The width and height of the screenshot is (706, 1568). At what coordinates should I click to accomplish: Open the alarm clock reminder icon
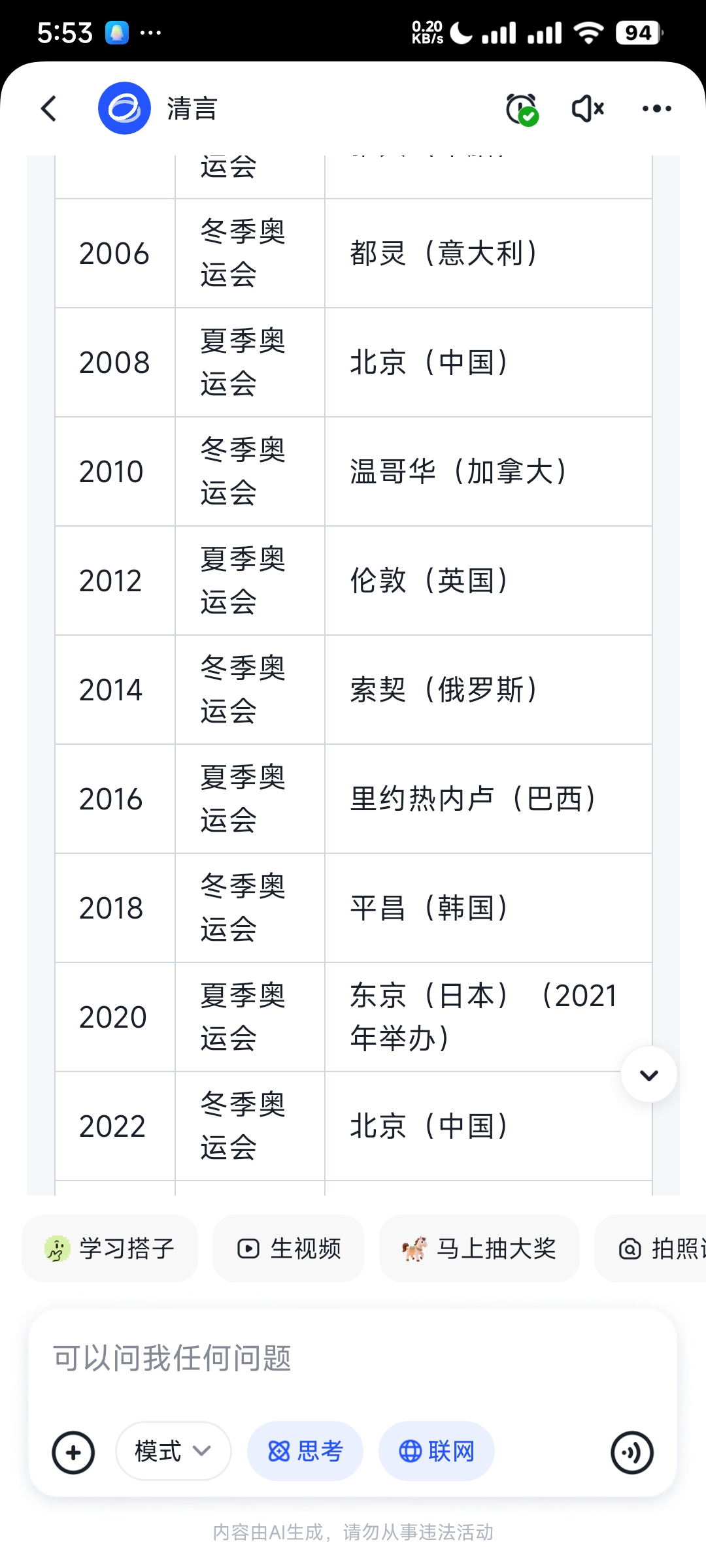[x=521, y=108]
